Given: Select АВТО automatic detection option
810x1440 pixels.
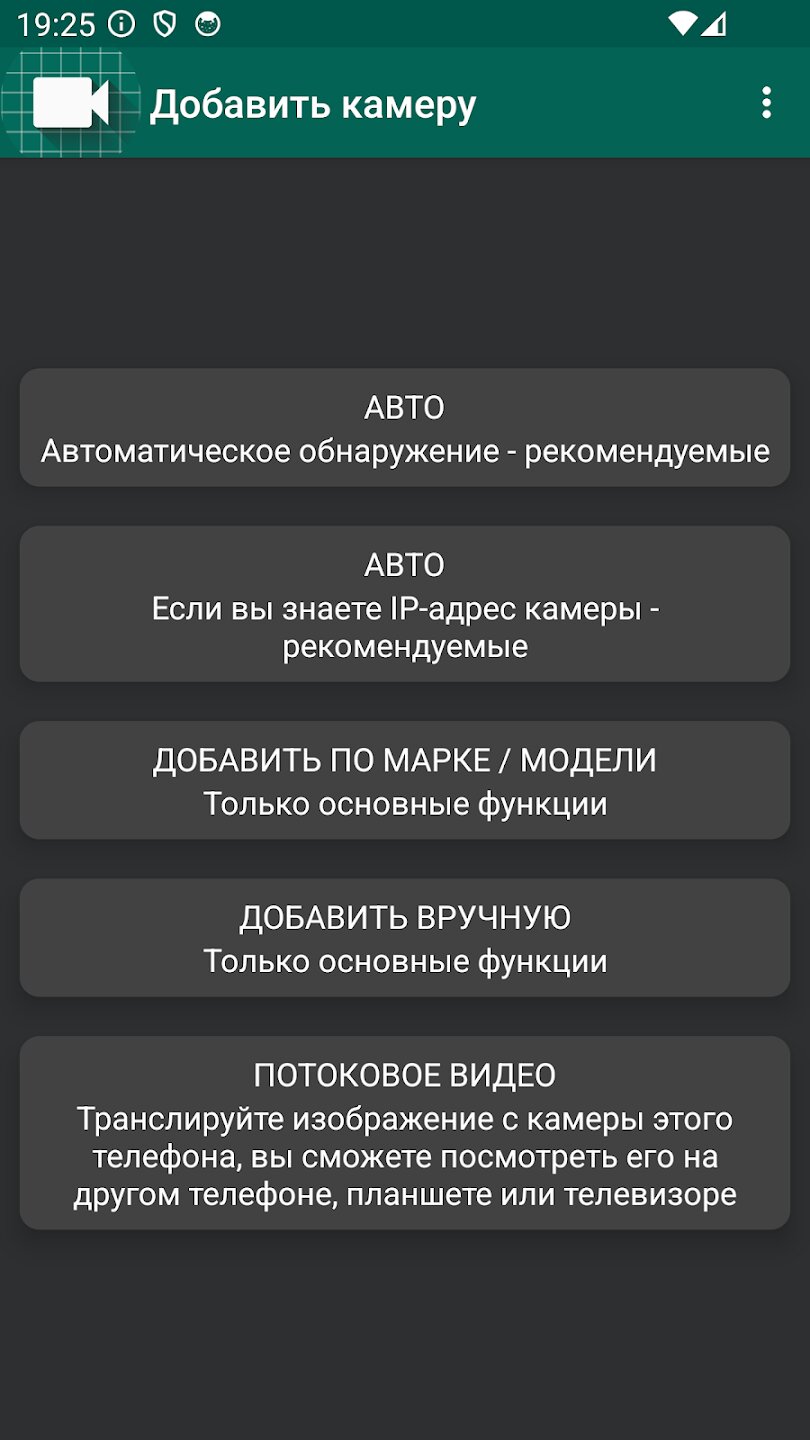Looking at the screenshot, I should 405,428.
